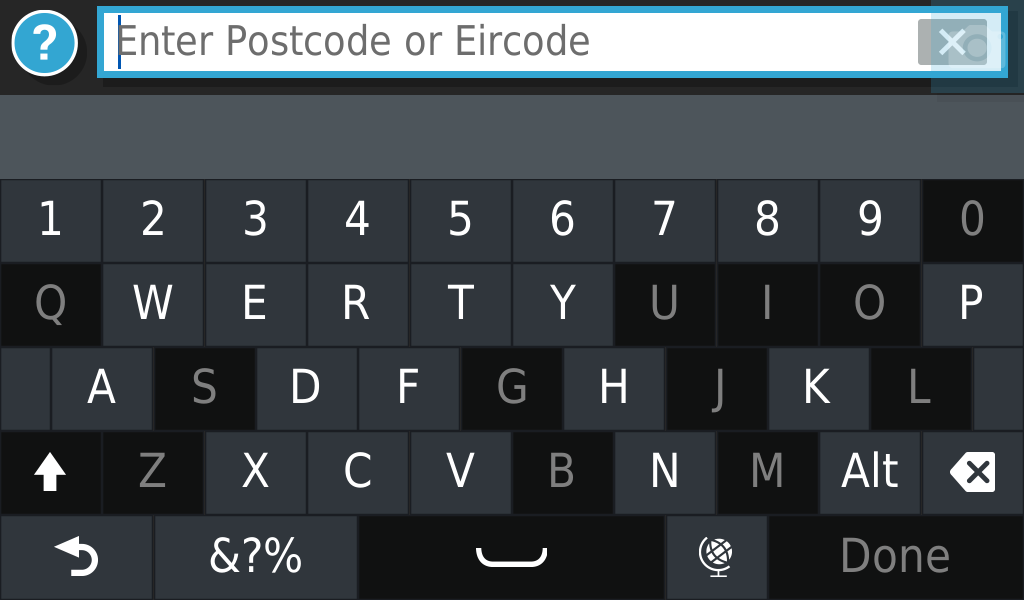The height and width of the screenshot is (600, 1024).
Task: Toggle the shift arrow key
Action: point(50,472)
